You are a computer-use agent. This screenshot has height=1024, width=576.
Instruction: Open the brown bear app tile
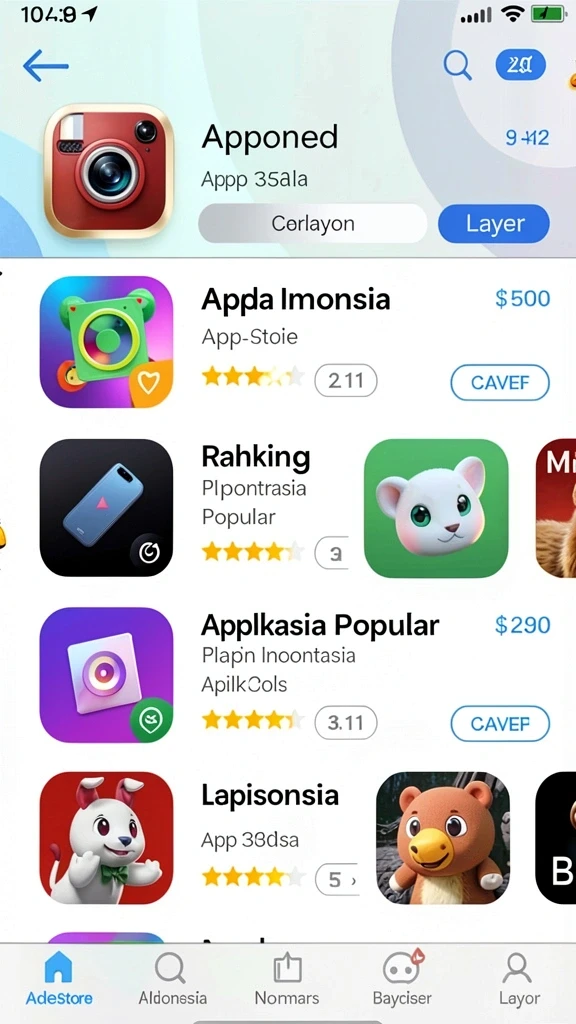pos(443,838)
